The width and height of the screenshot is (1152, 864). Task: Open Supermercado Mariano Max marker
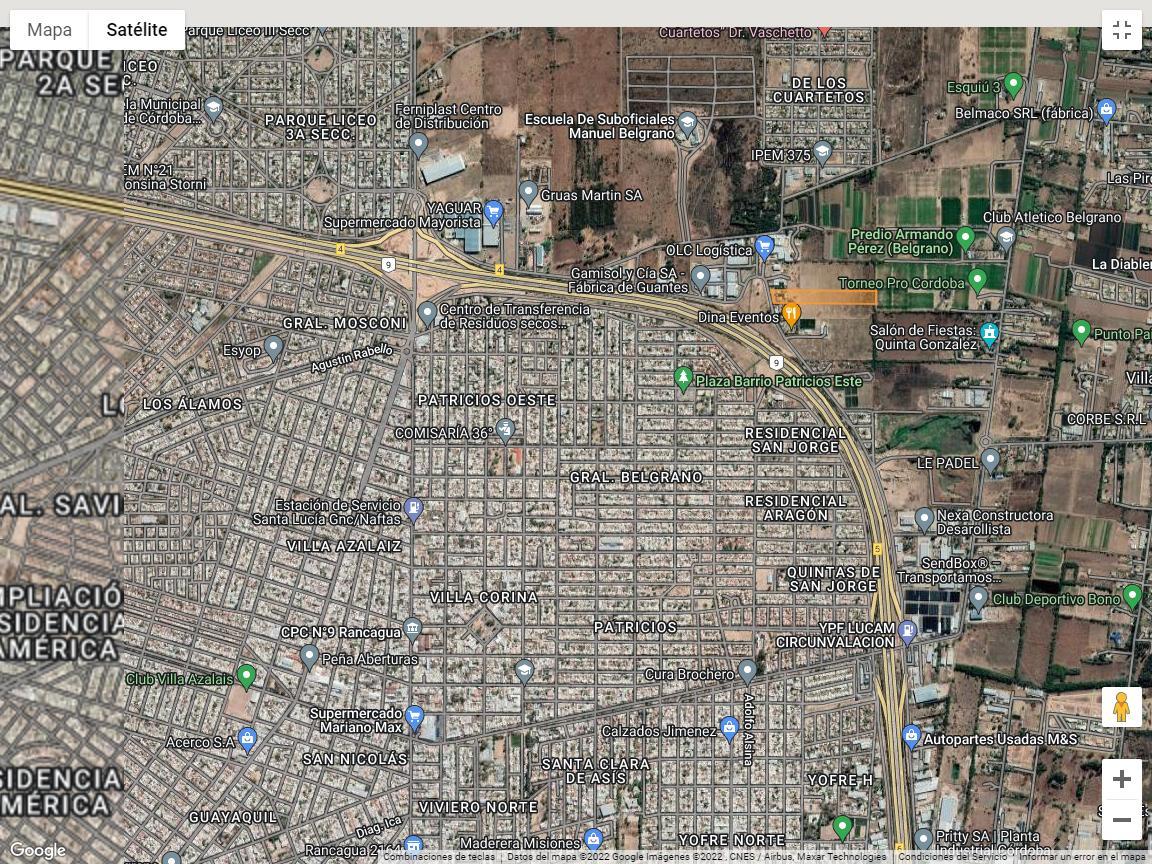[414, 717]
